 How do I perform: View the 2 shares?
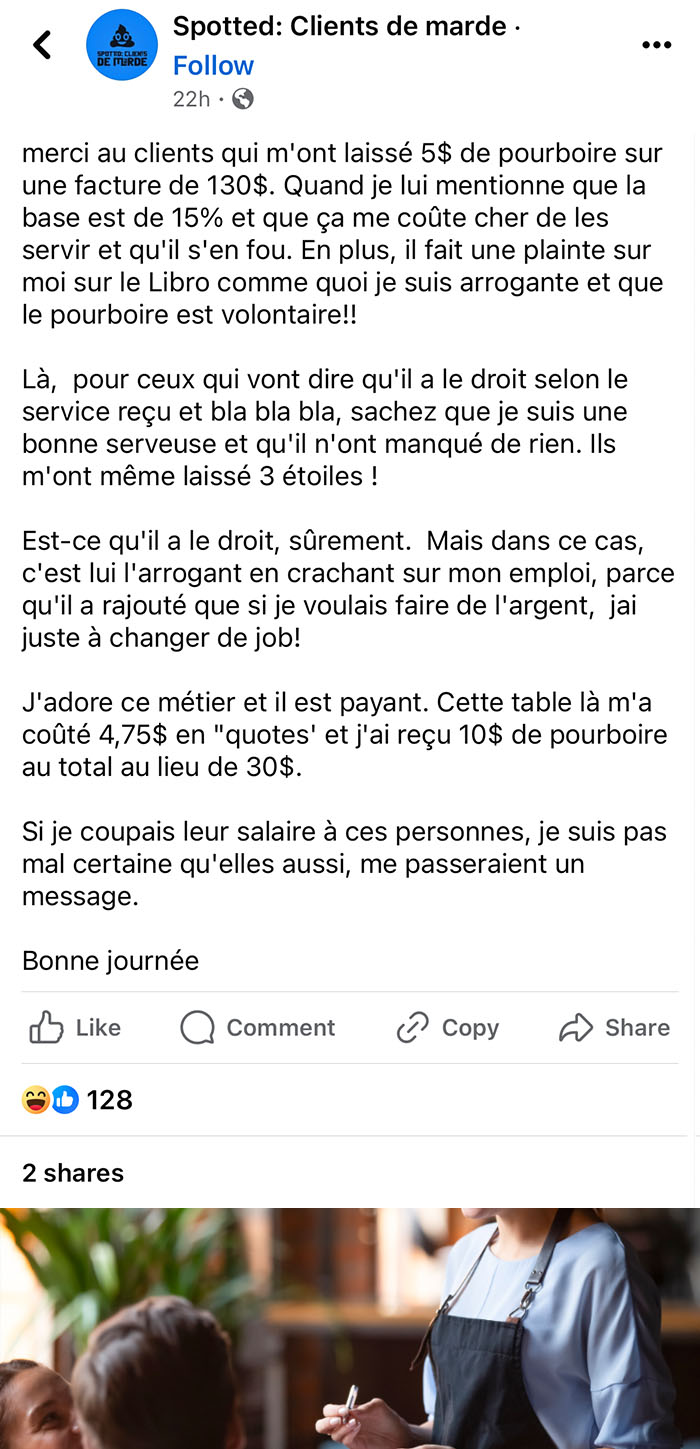[x=73, y=1173]
